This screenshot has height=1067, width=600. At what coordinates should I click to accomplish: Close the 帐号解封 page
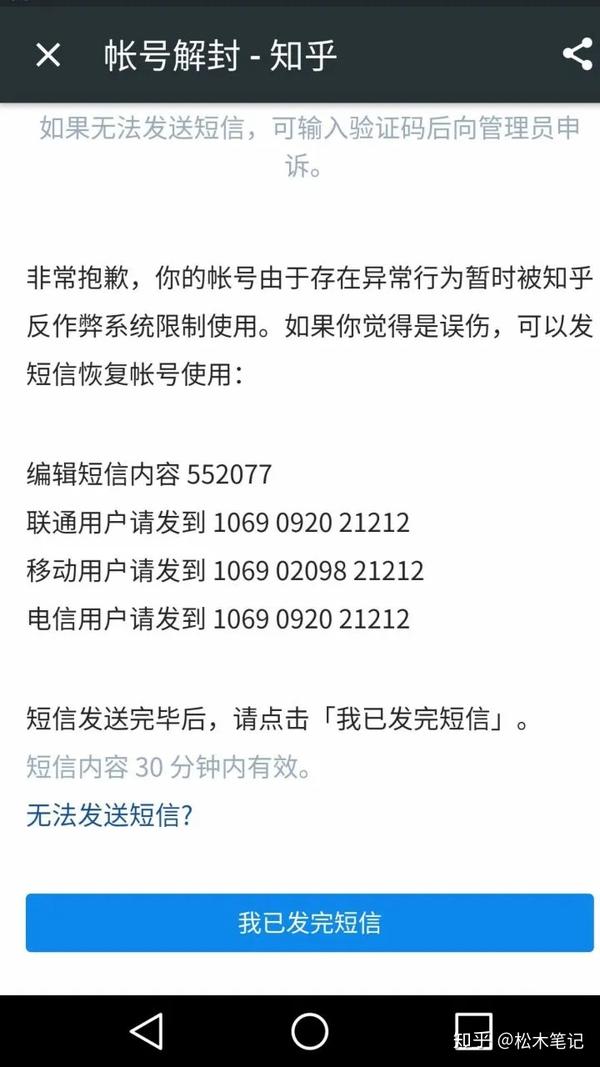coord(47,55)
